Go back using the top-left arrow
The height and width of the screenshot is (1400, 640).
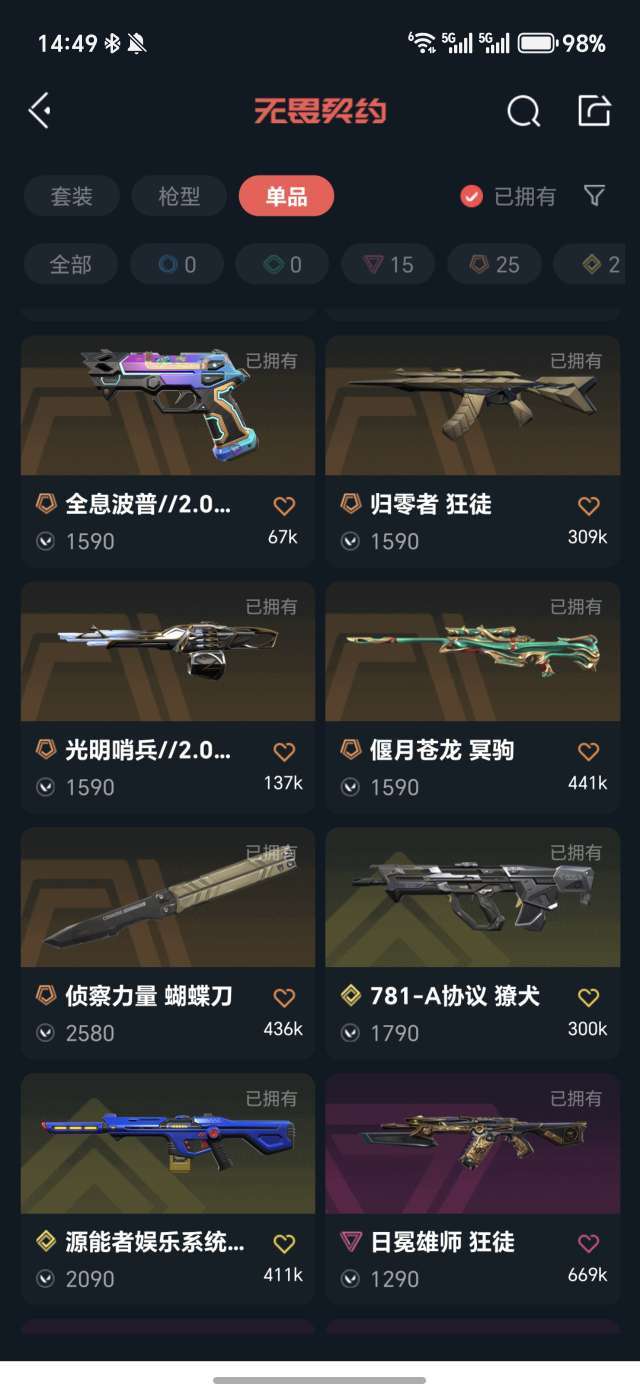click(40, 110)
